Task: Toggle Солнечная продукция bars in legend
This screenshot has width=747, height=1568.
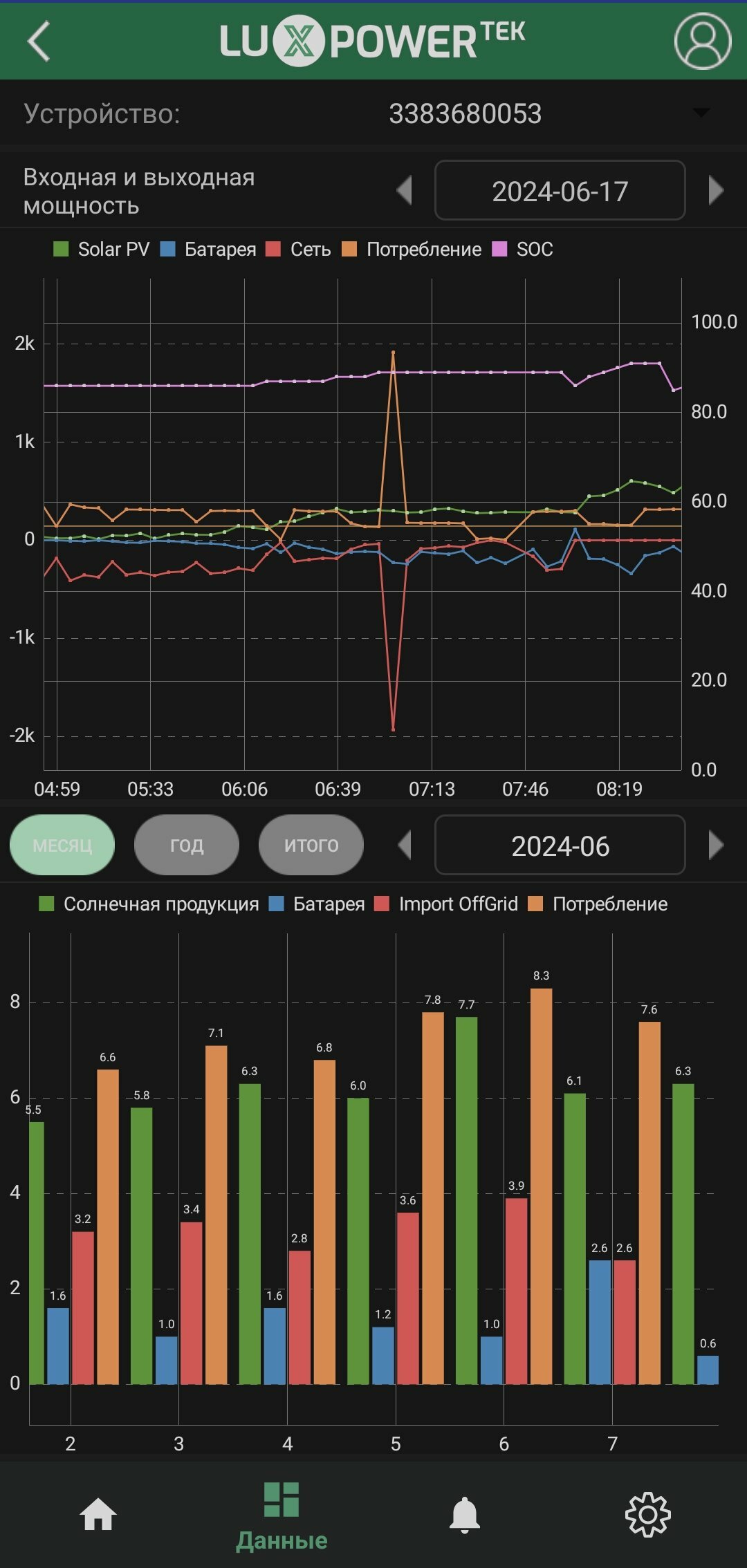Action: point(149,904)
